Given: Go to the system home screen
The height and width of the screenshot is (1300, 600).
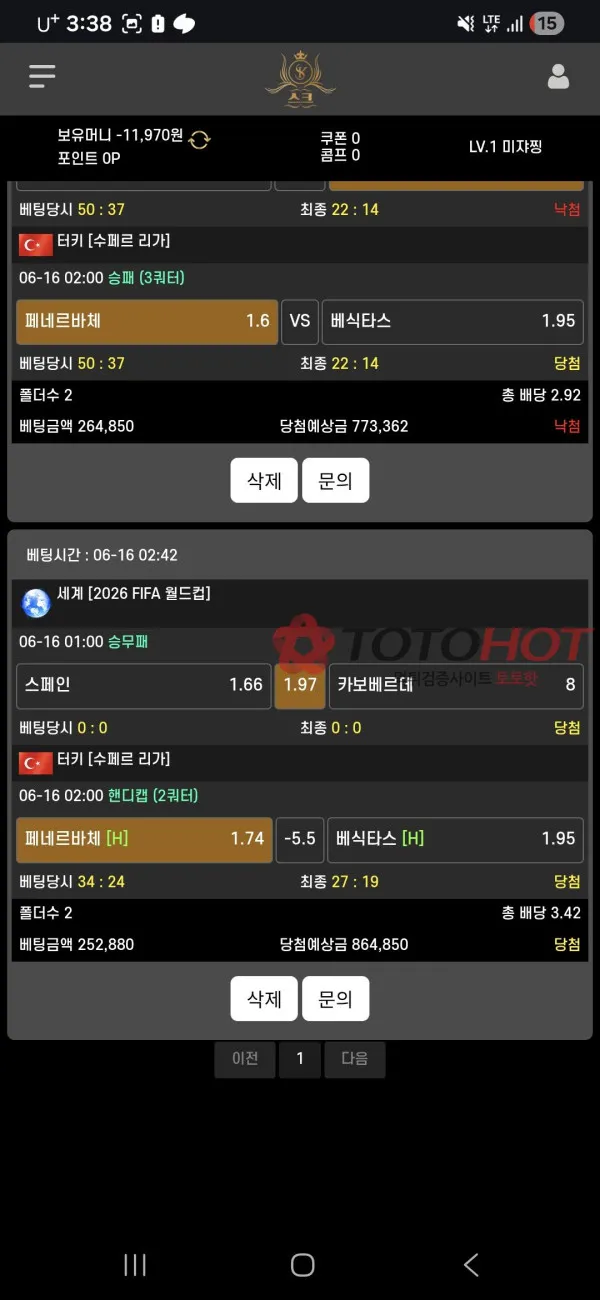Looking at the screenshot, I should pyautogui.click(x=302, y=1264).
